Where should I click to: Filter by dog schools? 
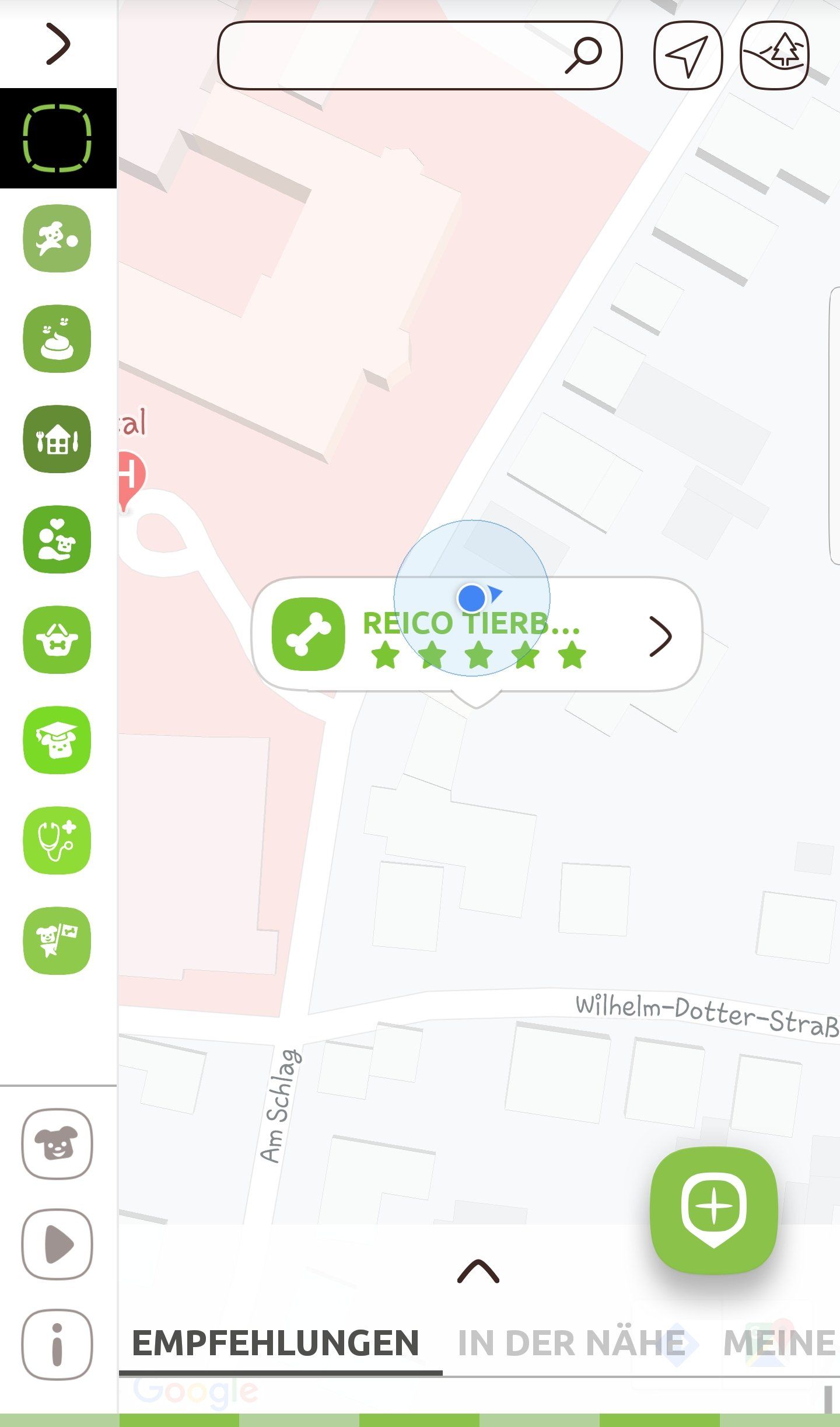57,740
